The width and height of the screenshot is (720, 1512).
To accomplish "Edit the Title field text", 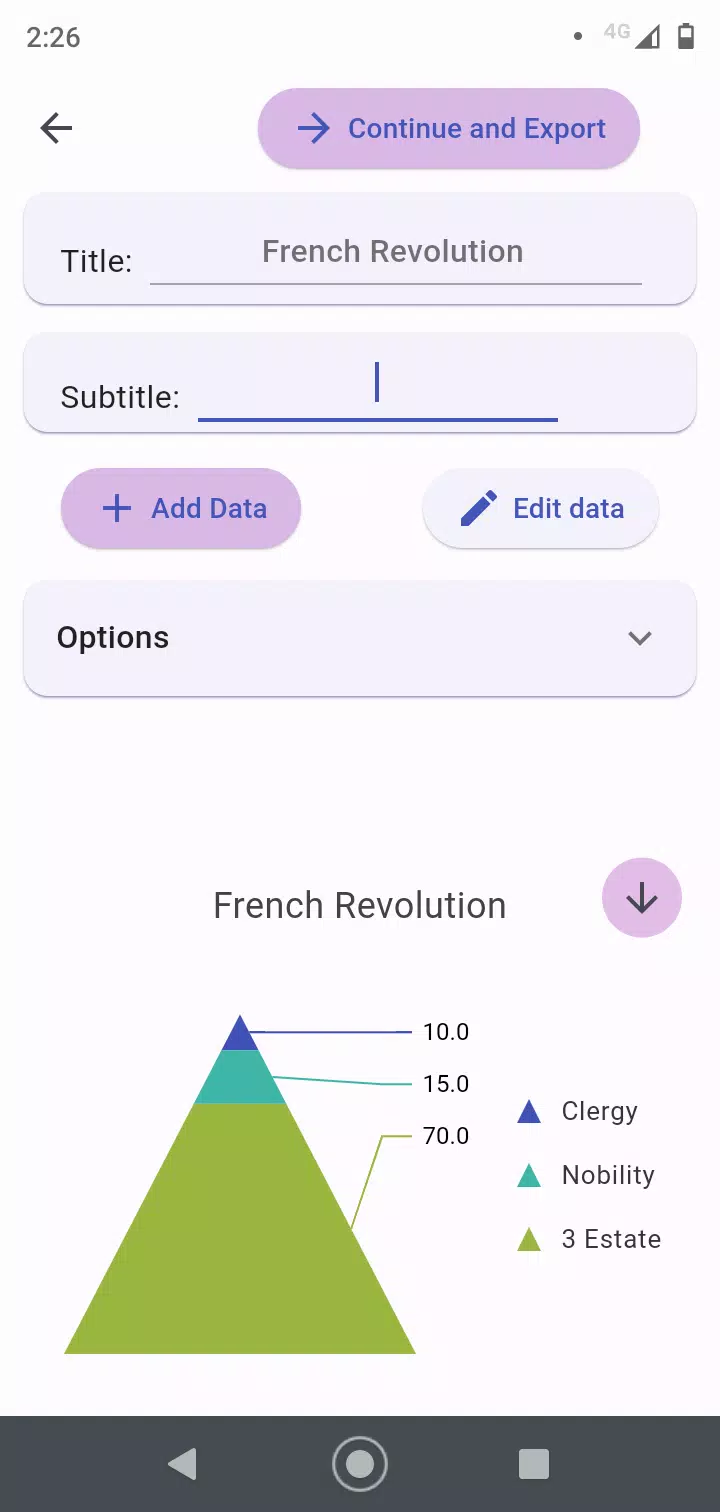I will (x=395, y=254).
